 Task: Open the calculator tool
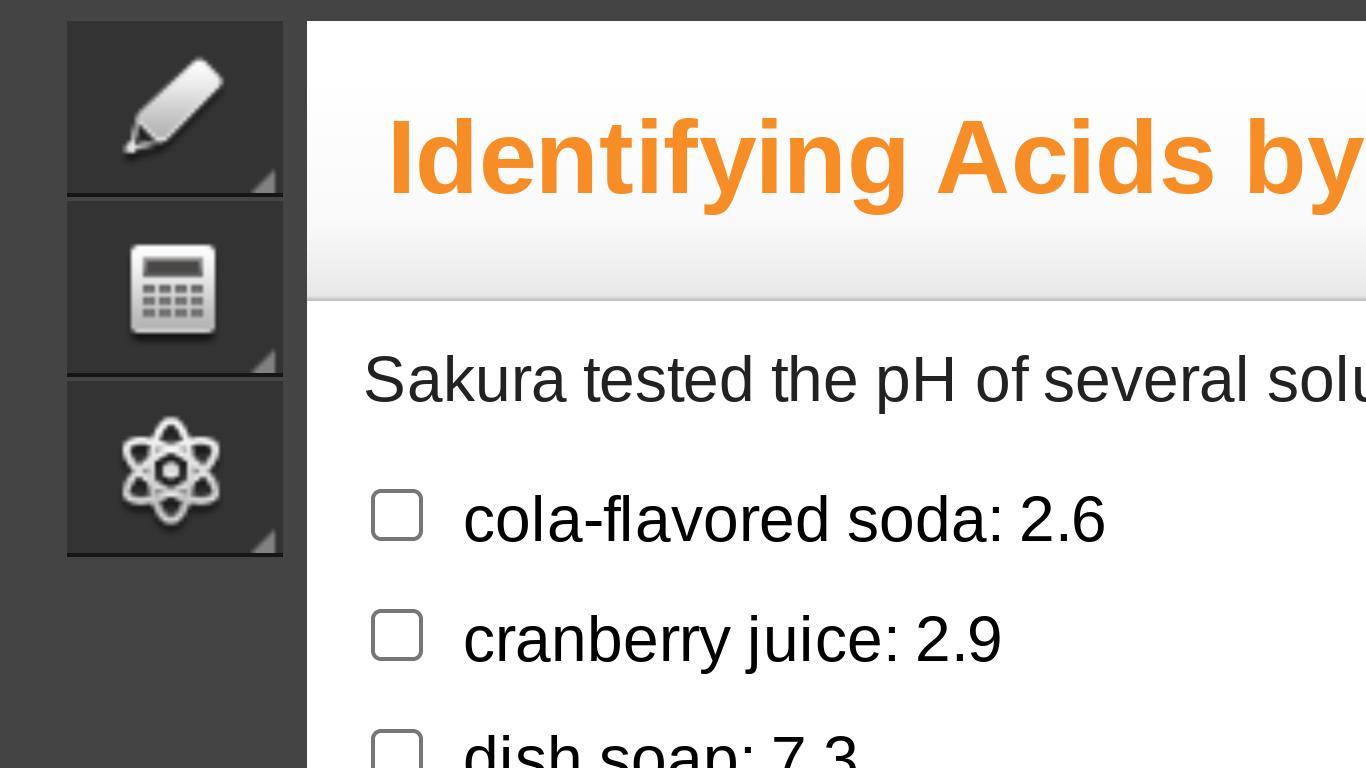coord(175,288)
